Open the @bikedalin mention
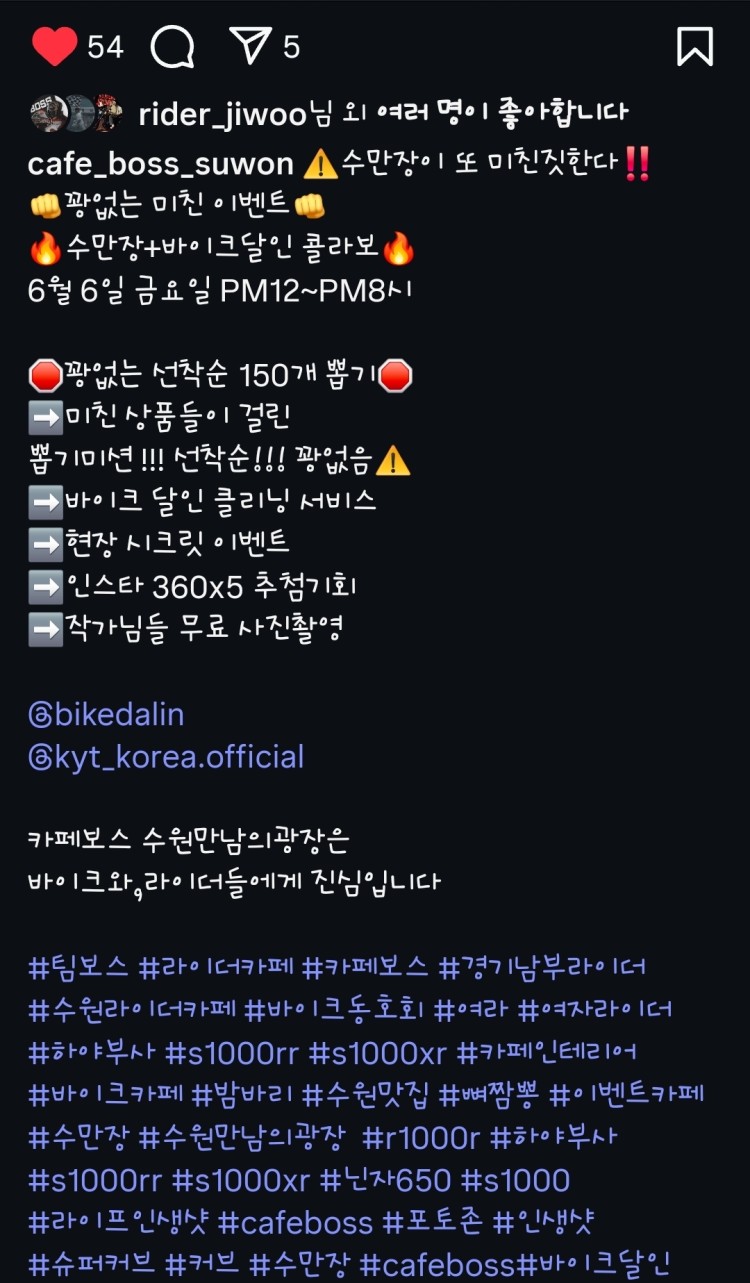 coord(106,715)
